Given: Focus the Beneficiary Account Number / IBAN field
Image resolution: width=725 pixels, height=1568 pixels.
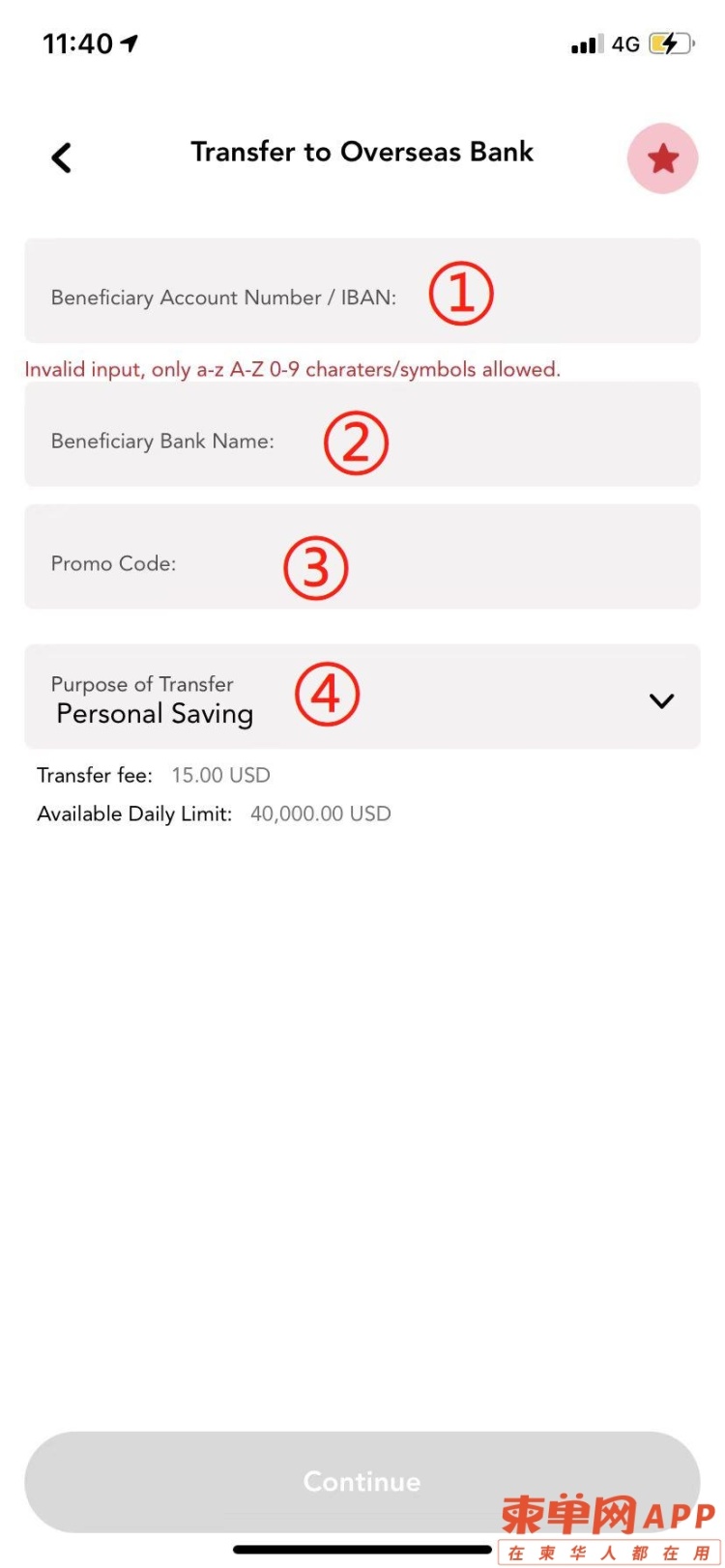Looking at the screenshot, I should (x=362, y=292).
